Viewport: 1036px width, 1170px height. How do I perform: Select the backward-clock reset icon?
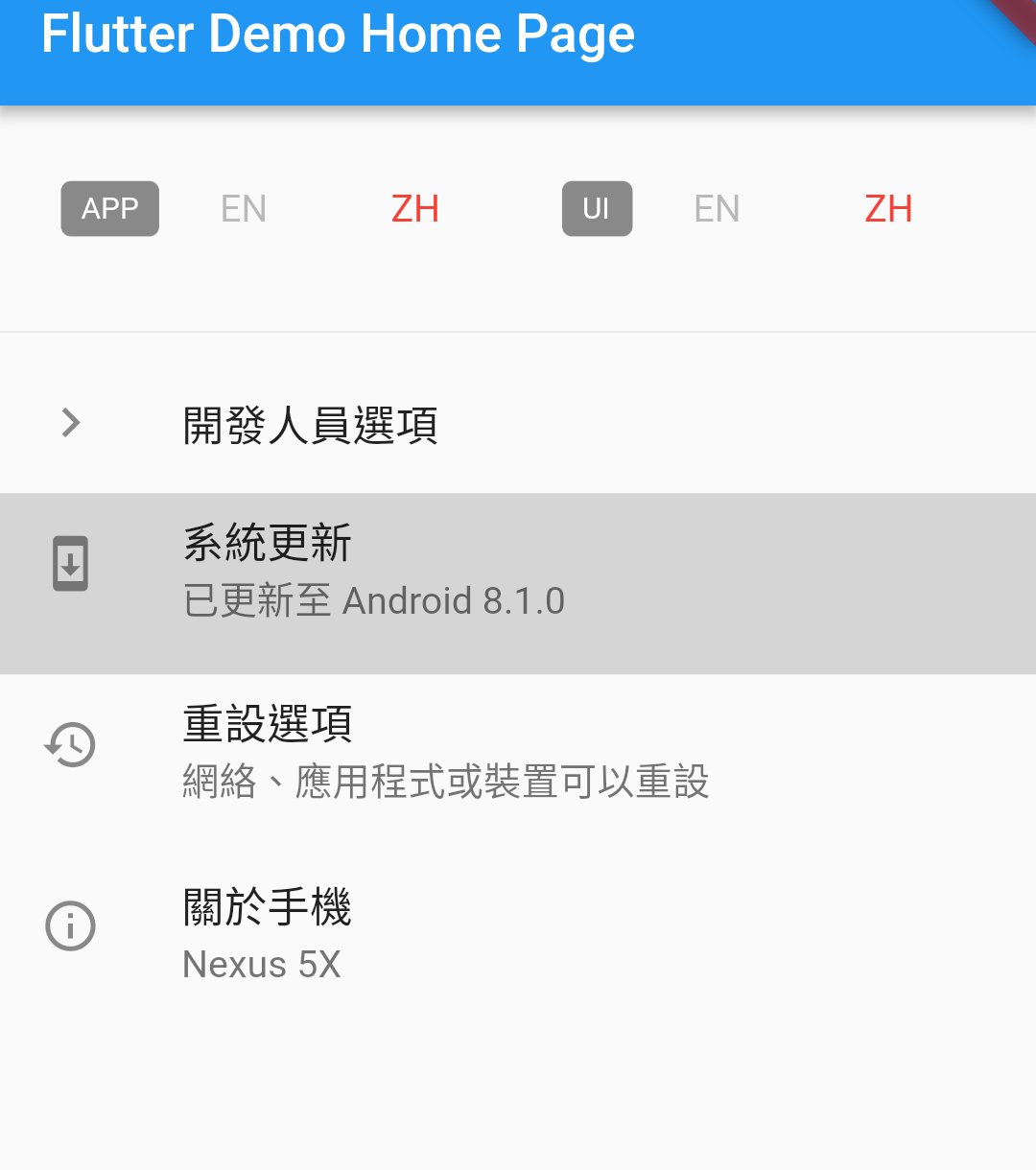(x=69, y=744)
